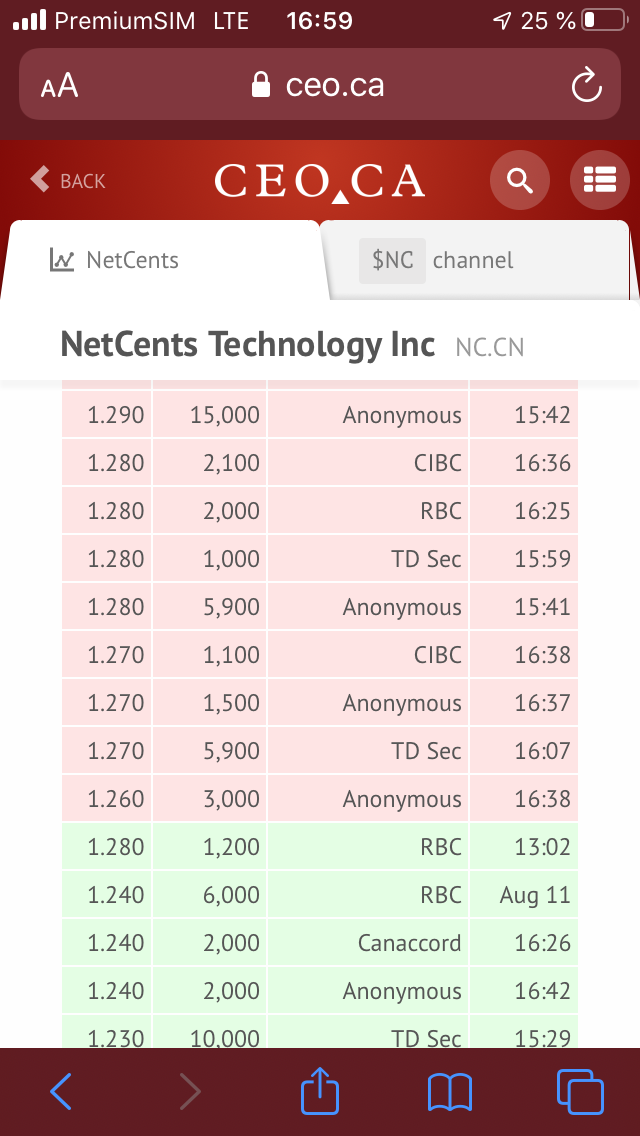This screenshot has width=640, height=1136.
Task: Open the AA reader text options
Action: pos(59,86)
